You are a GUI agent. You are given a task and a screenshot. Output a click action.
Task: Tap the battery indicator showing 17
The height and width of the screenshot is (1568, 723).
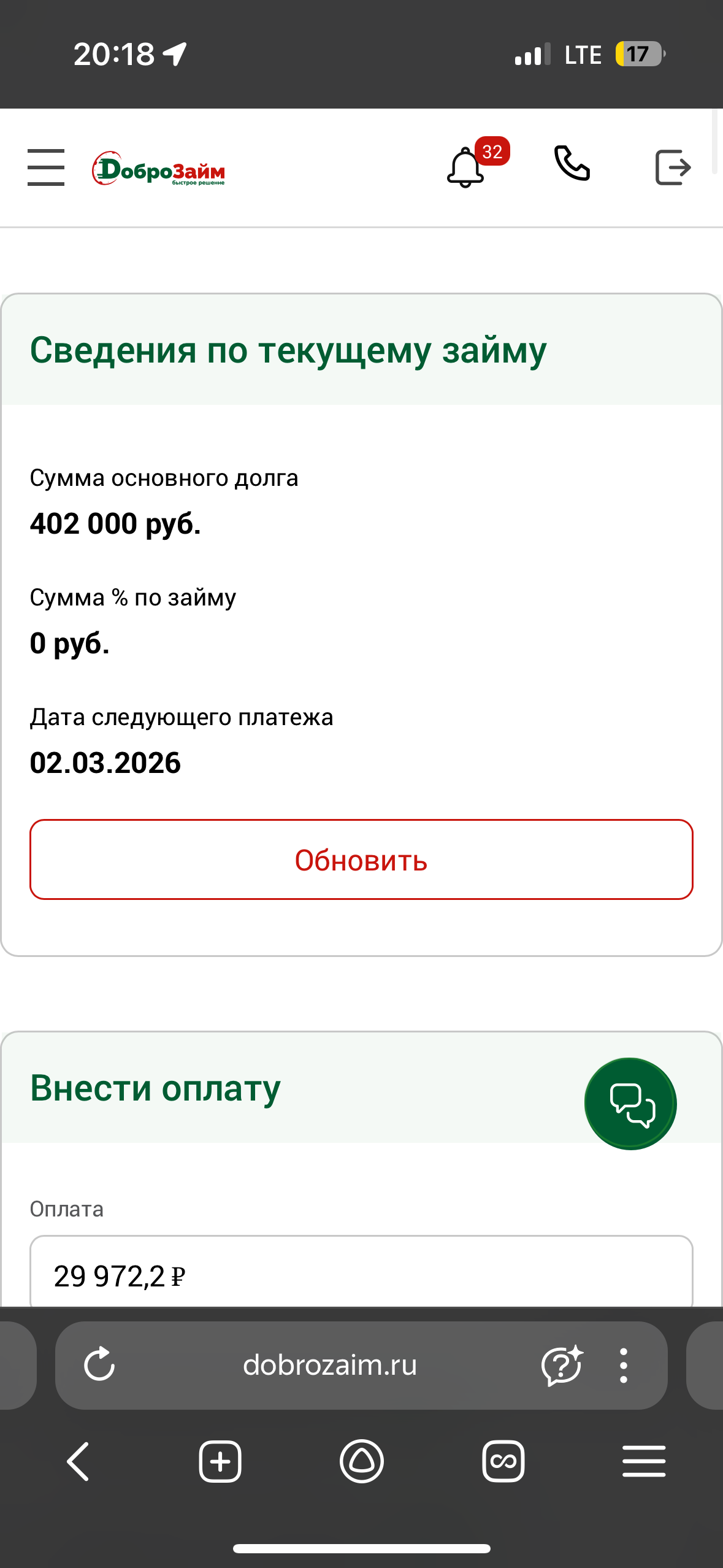pyautogui.click(x=638, y=54)
